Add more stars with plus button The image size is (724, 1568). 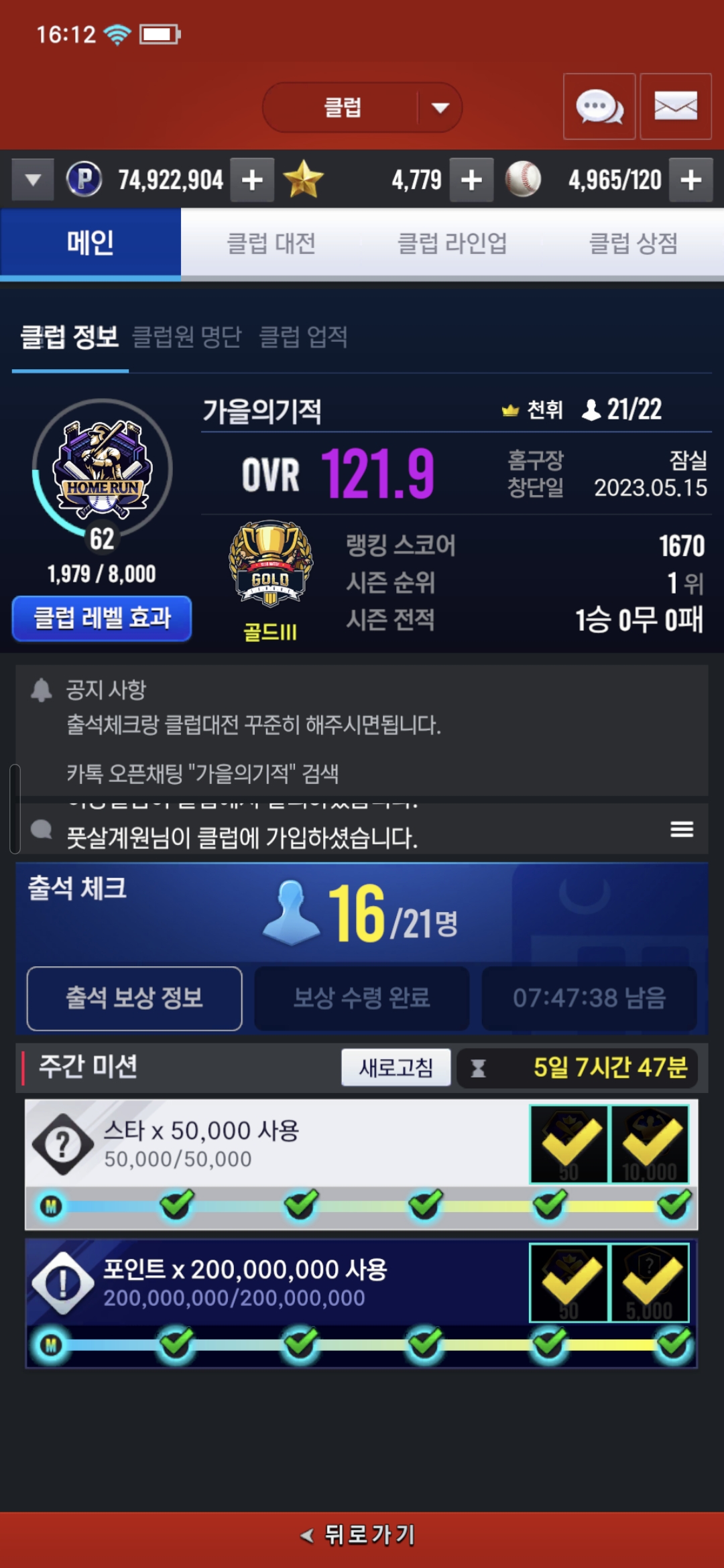[x=471, y=180]
